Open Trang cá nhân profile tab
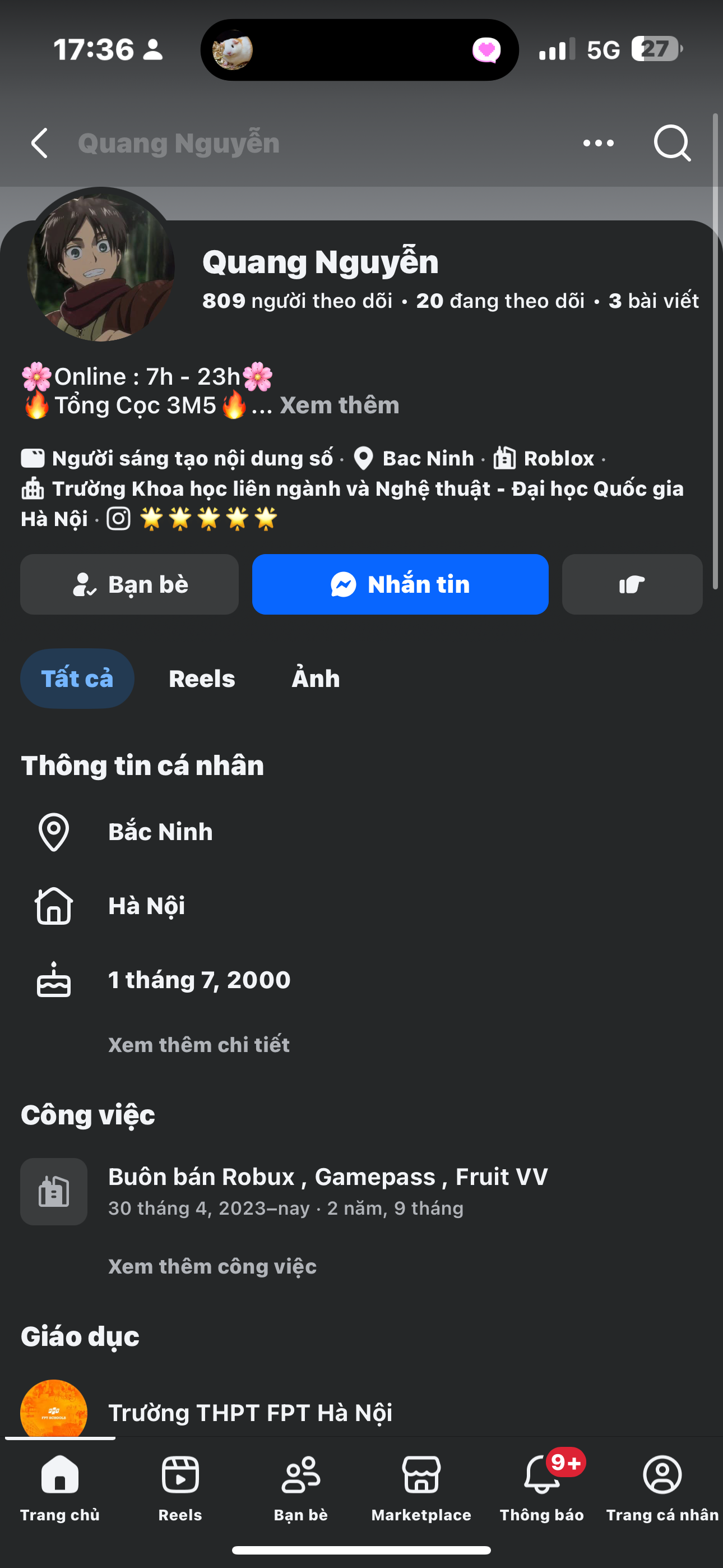The image size is (723, 1568). [662, 1486]
